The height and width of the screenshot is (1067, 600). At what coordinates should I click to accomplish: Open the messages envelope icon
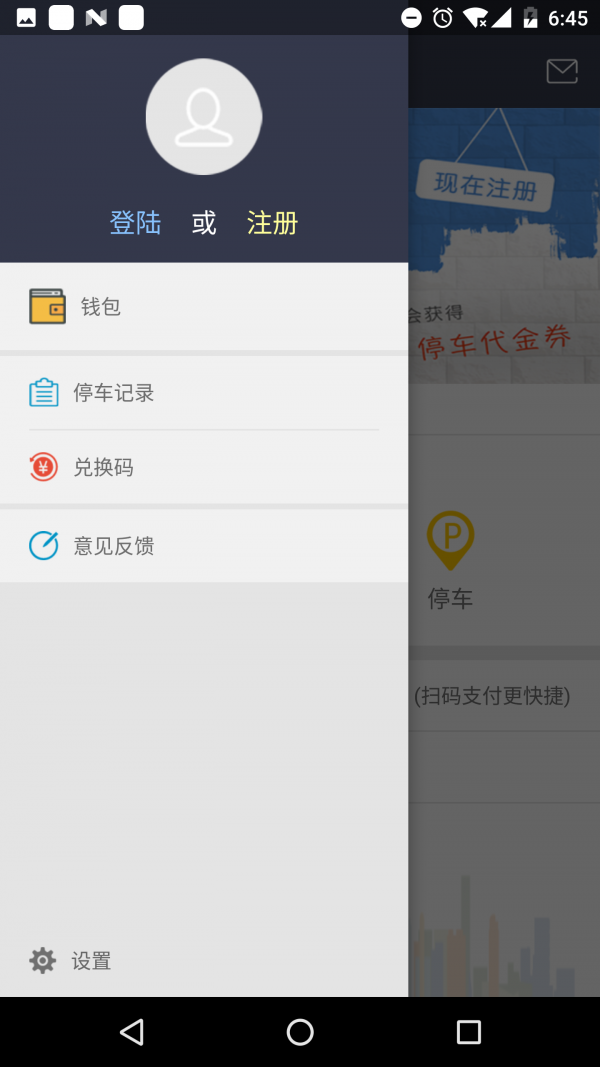pyautogui.click(x=562, y=71)
